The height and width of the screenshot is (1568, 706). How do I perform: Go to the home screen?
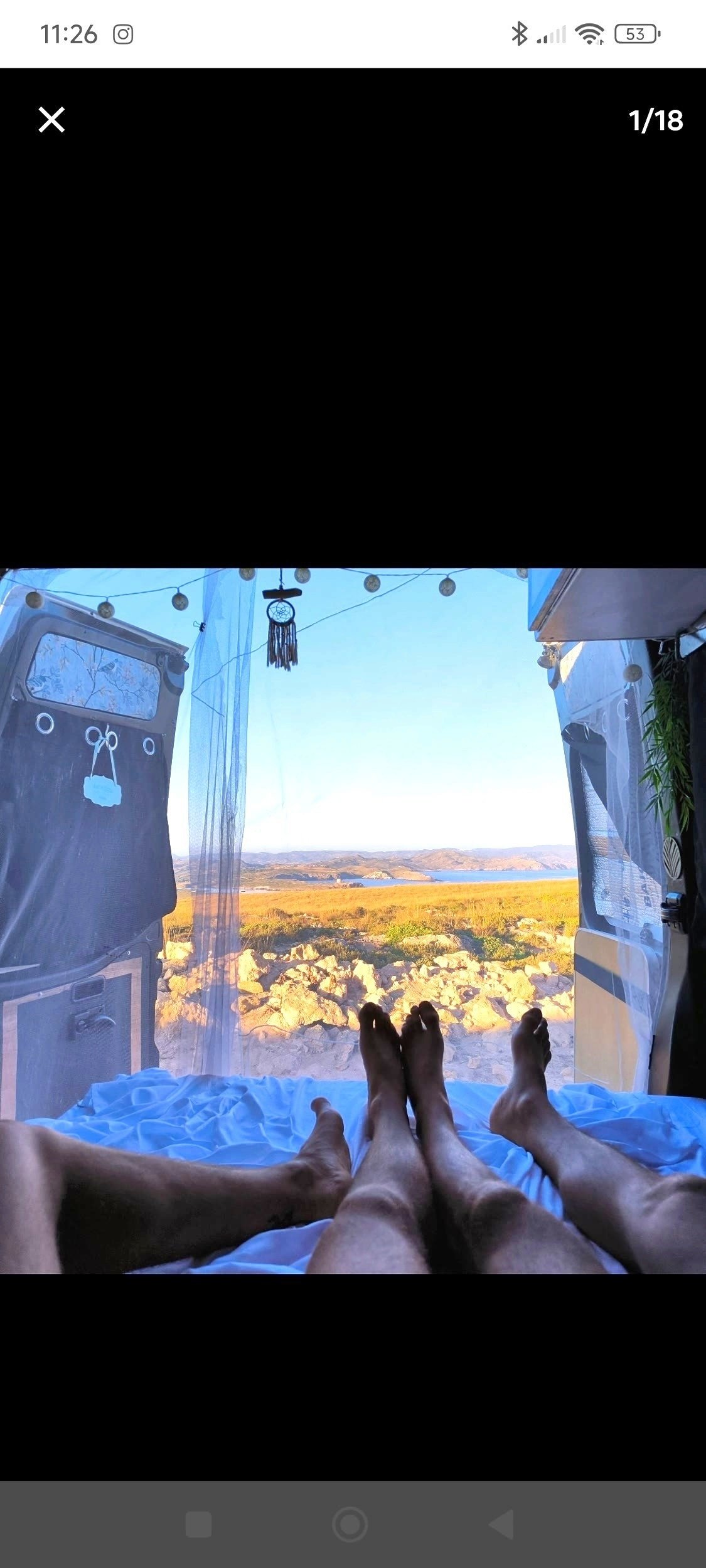tap(350, 1524)
